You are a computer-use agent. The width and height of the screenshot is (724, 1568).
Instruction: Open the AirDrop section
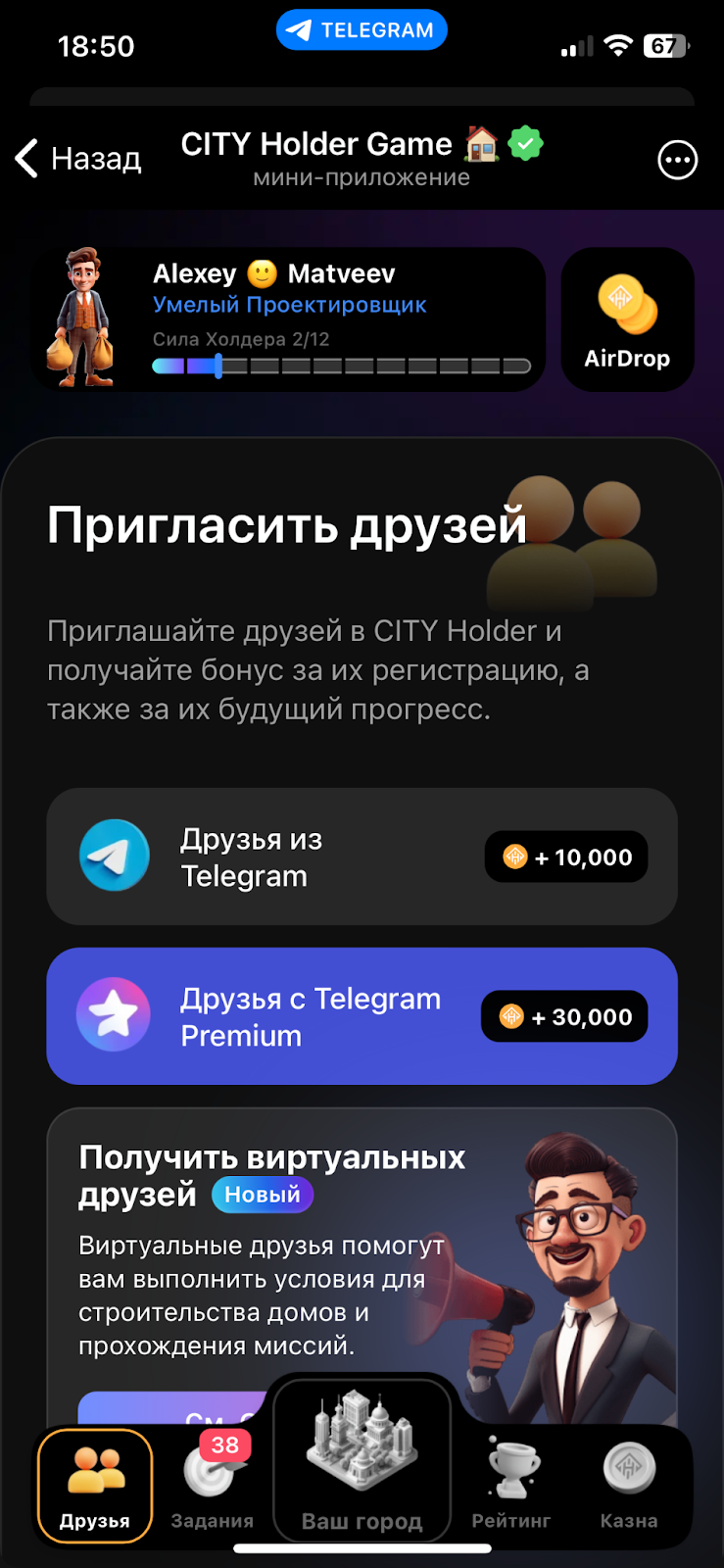coord(627,319)
